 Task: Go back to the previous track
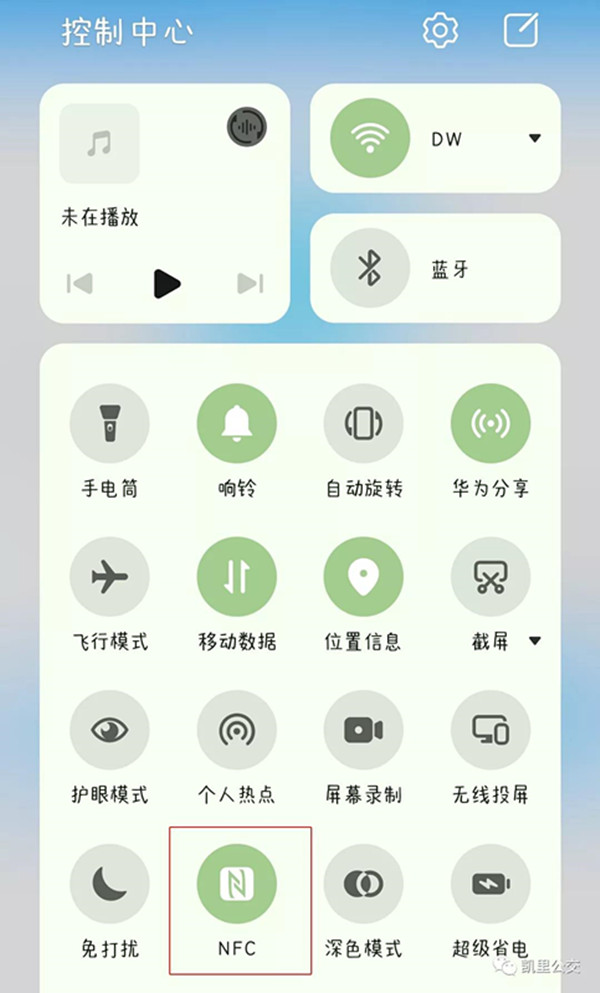tap(80, 284)
